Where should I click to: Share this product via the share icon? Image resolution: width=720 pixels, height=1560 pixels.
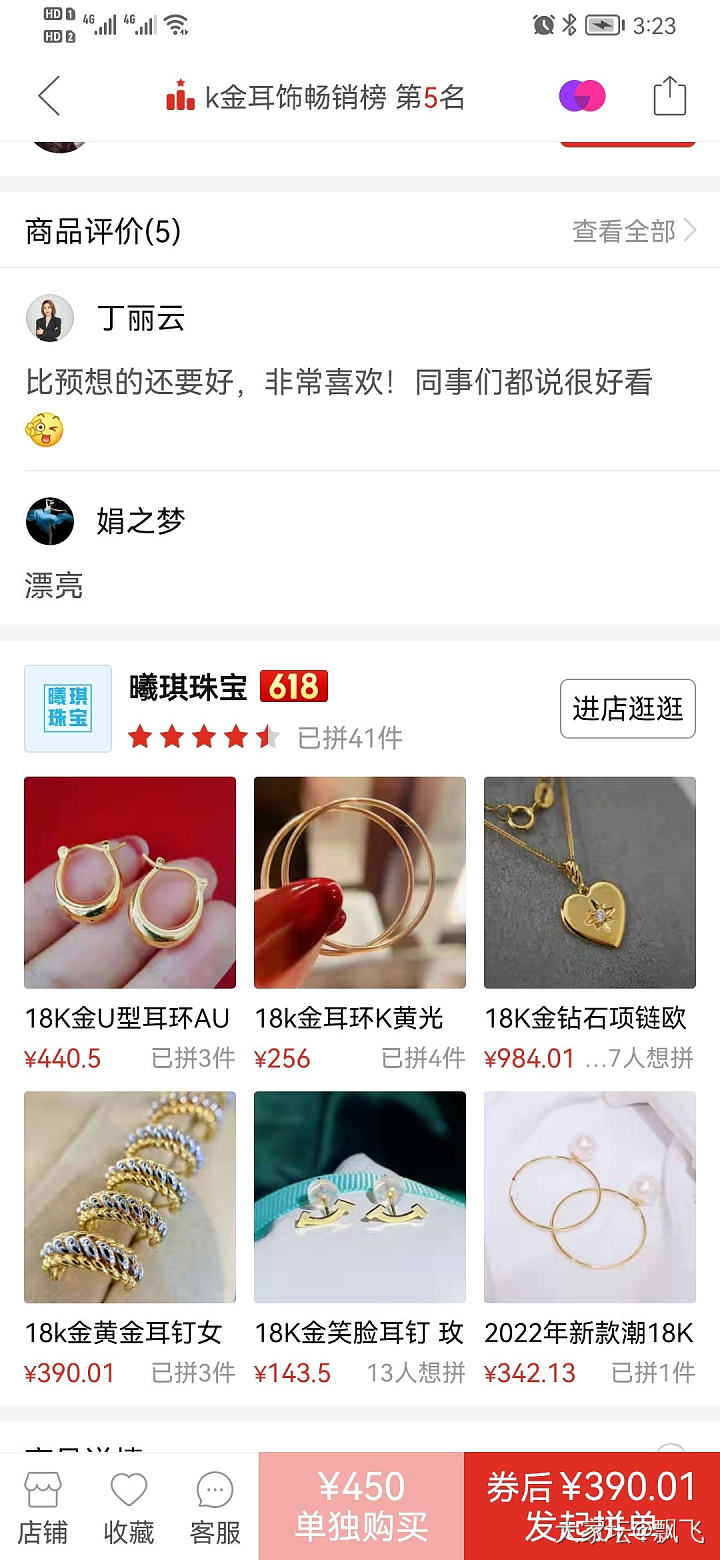point(669,97)
